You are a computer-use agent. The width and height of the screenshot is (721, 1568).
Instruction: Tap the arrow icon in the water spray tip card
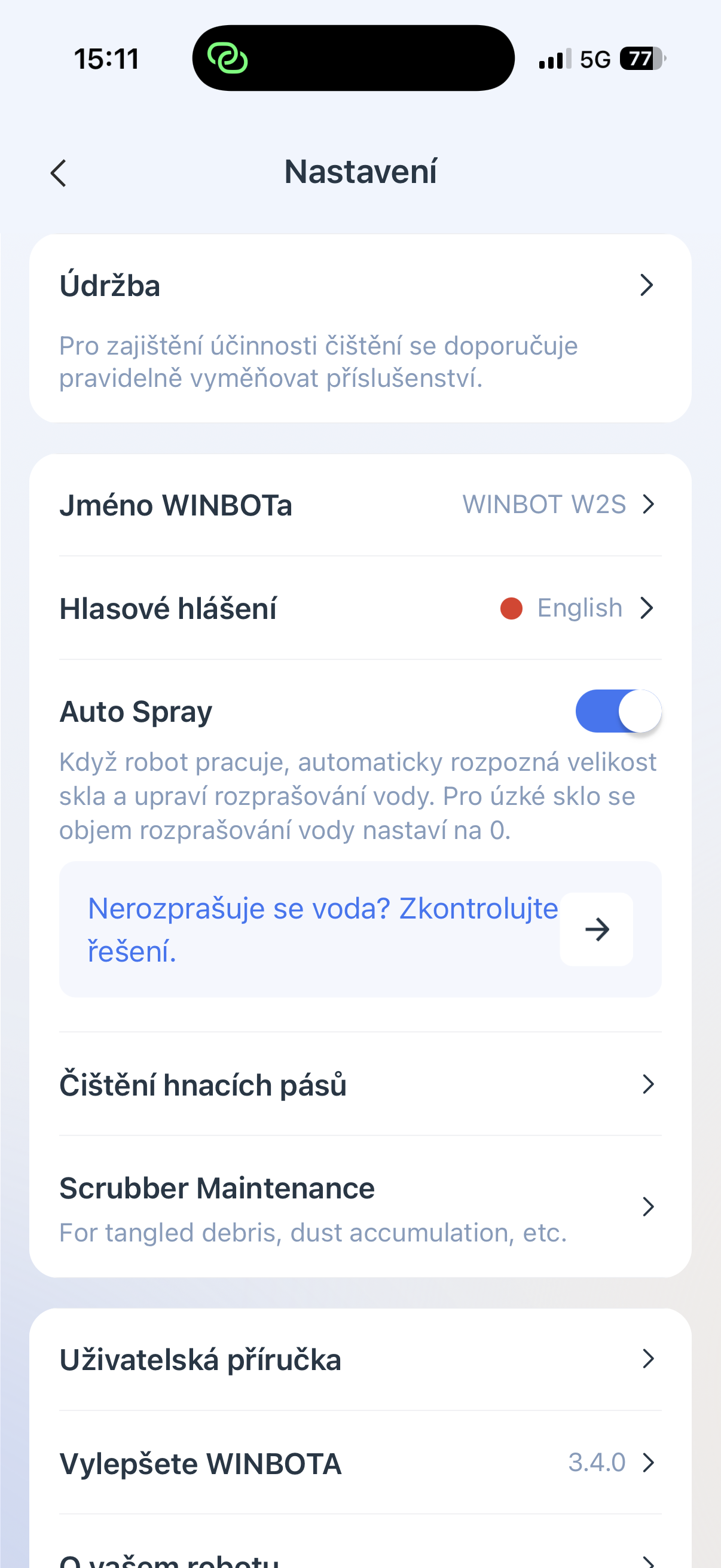point(595,928)
